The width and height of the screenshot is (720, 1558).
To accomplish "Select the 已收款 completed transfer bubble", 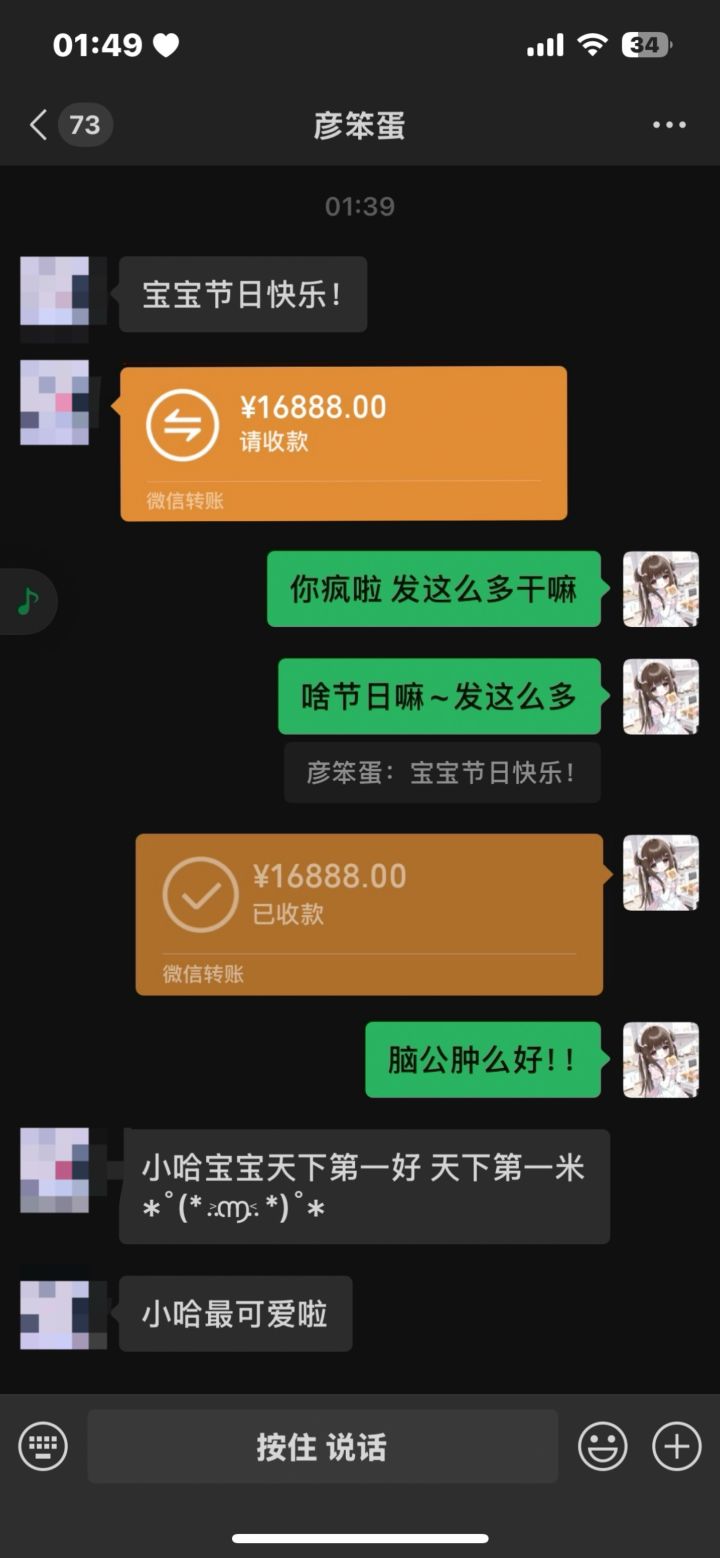I will (x=369, y=912).
